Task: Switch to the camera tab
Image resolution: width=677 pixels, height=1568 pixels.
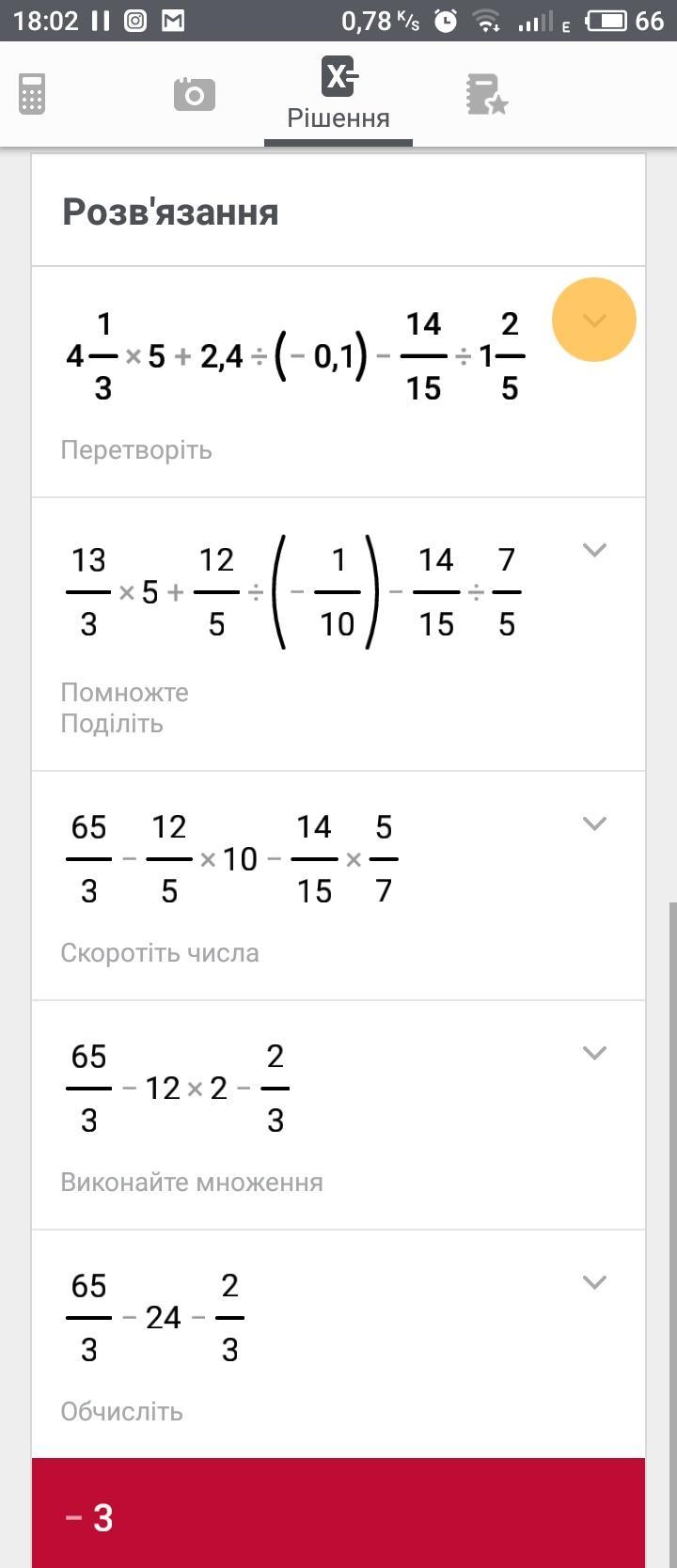Action: pyautogui.click(x=195, y=94)
